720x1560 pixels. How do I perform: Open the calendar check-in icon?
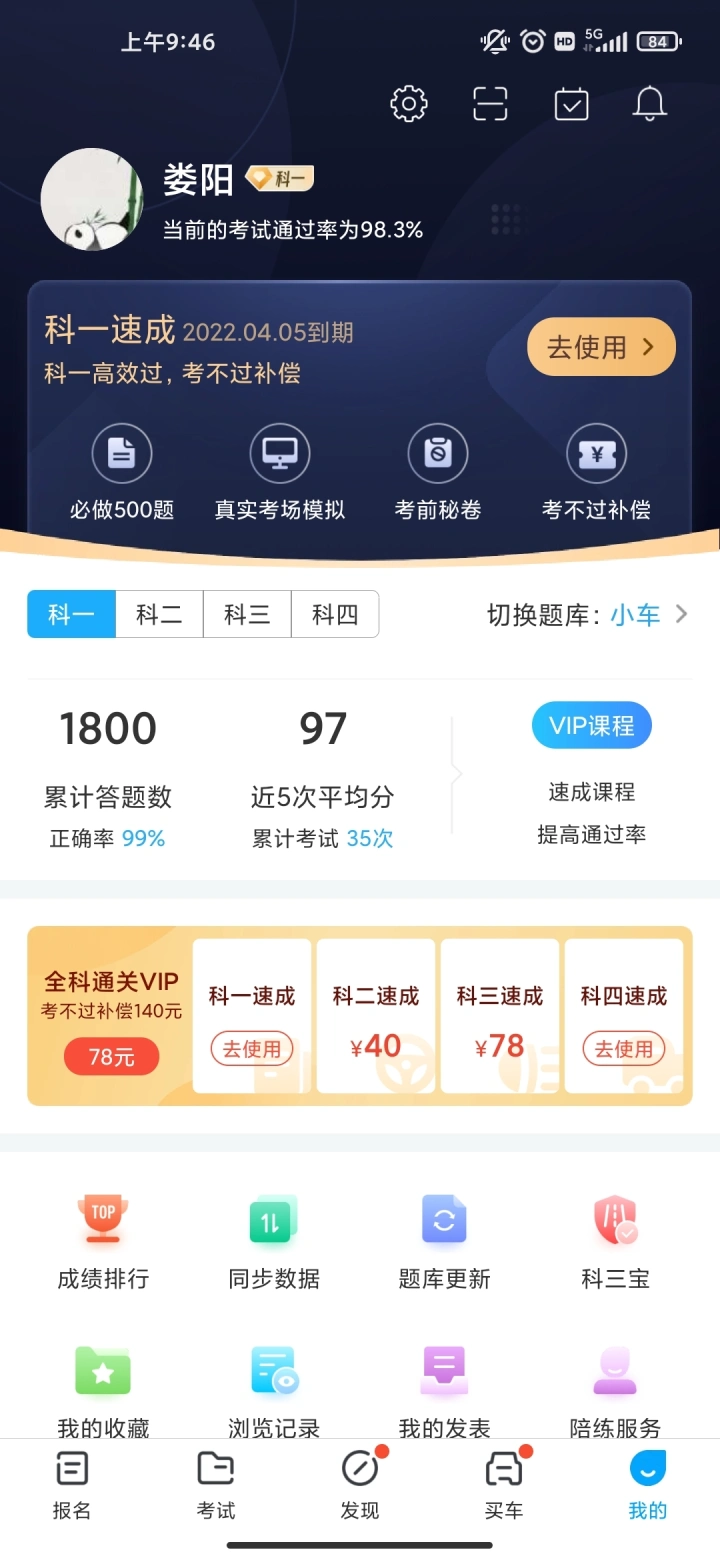point(571,104)
